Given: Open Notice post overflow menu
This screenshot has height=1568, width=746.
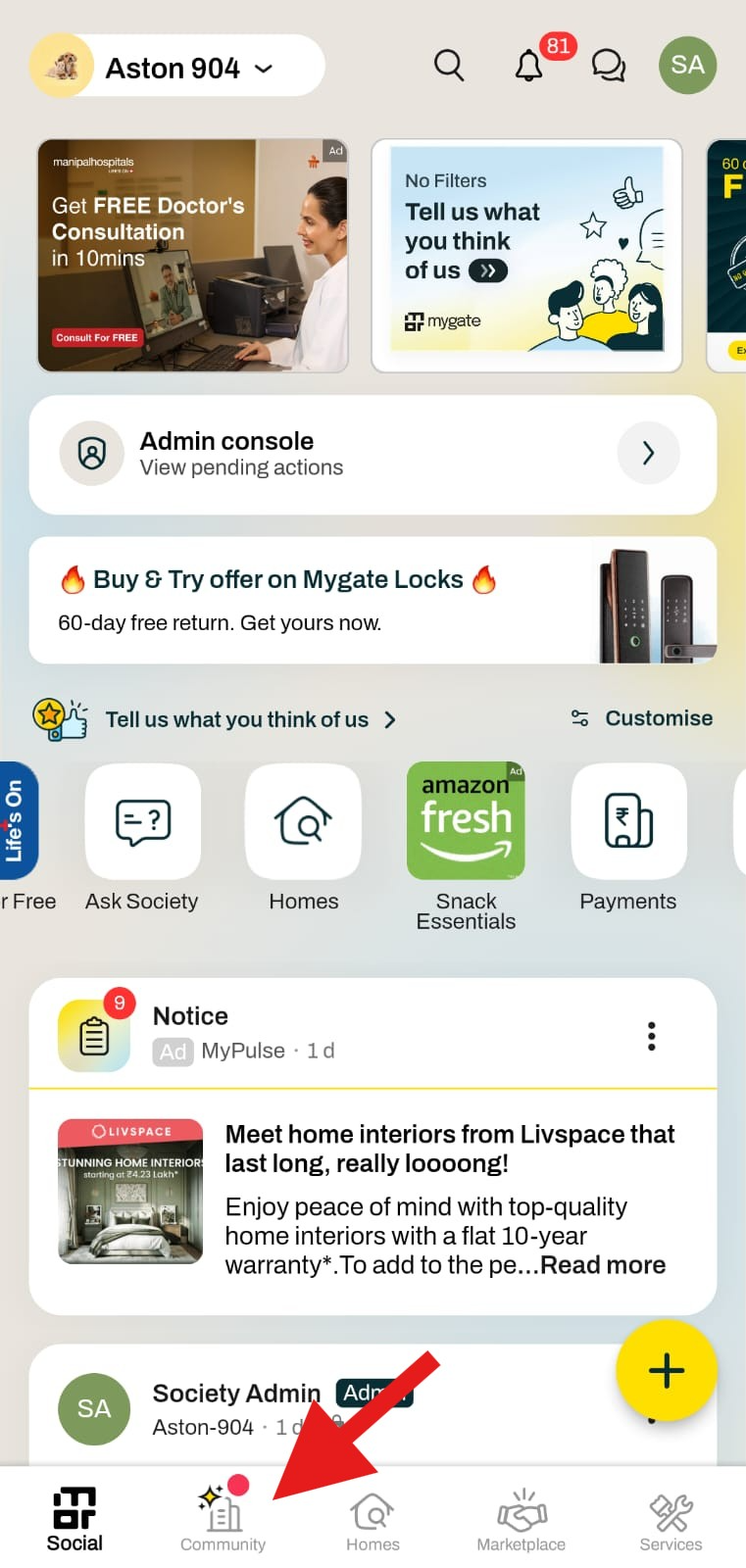Looking at the screenshot, I should coord(651,1036).
